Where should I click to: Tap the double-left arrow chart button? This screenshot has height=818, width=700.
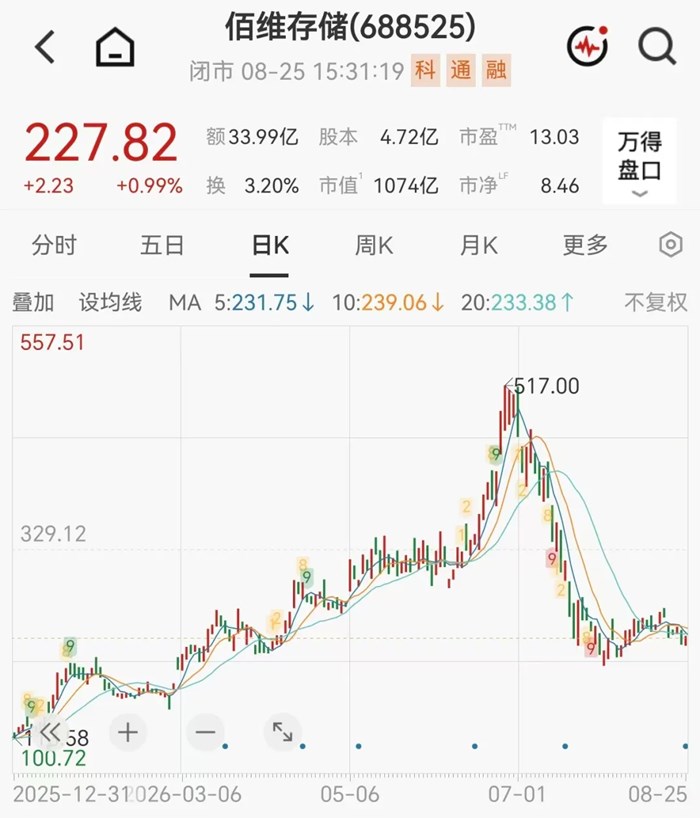[50, 733]
